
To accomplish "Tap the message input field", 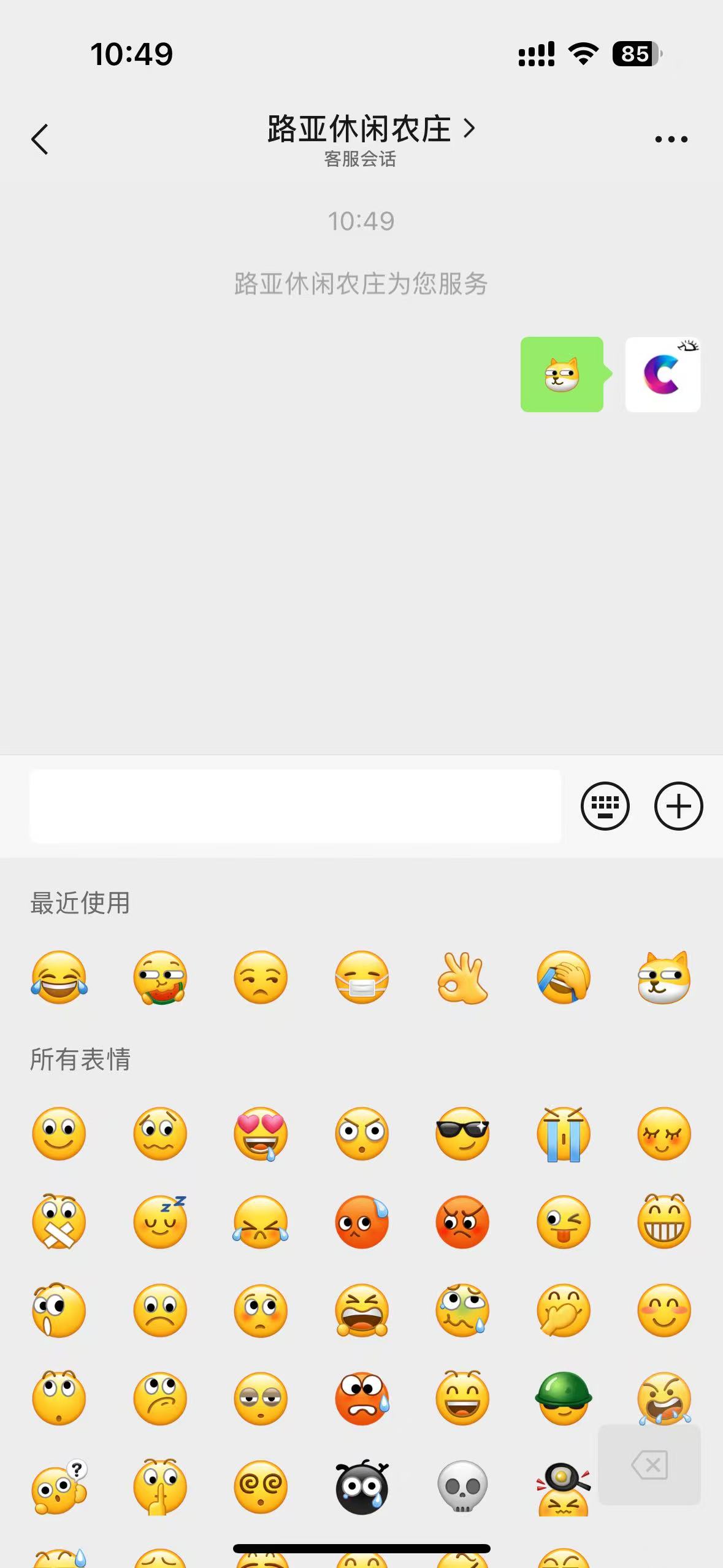I will point(295,806).
